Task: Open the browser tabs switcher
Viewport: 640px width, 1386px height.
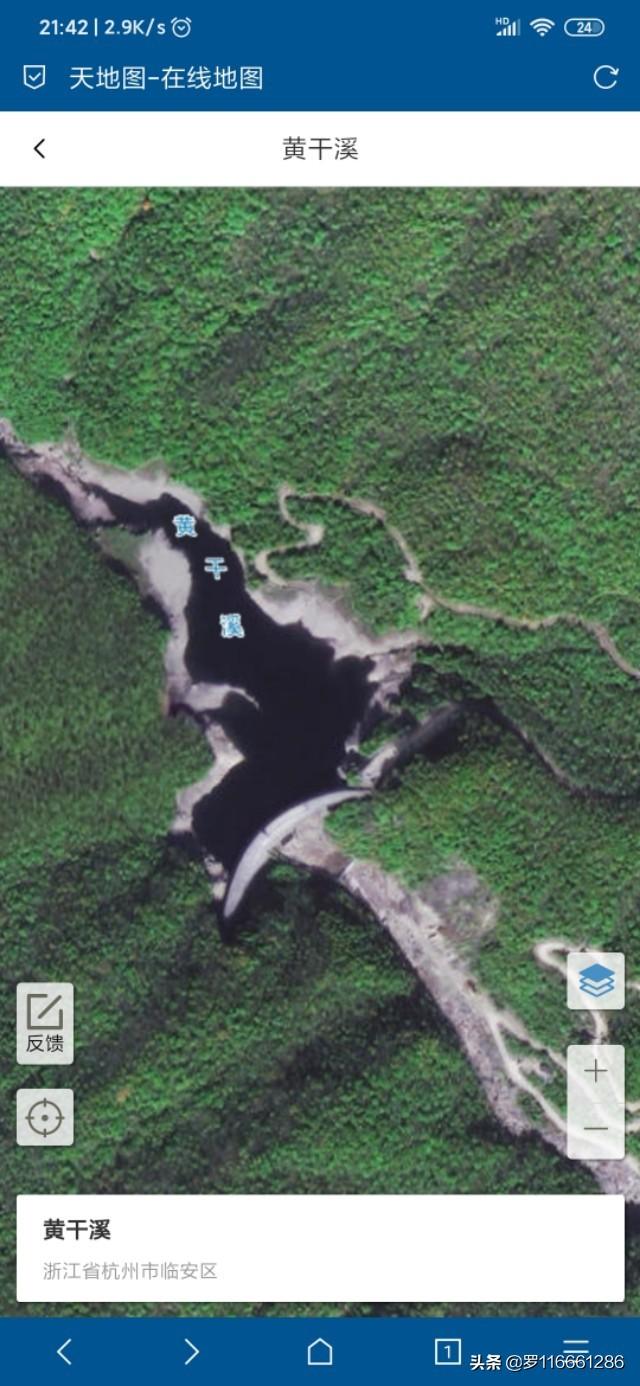Action: point(448,1352)
